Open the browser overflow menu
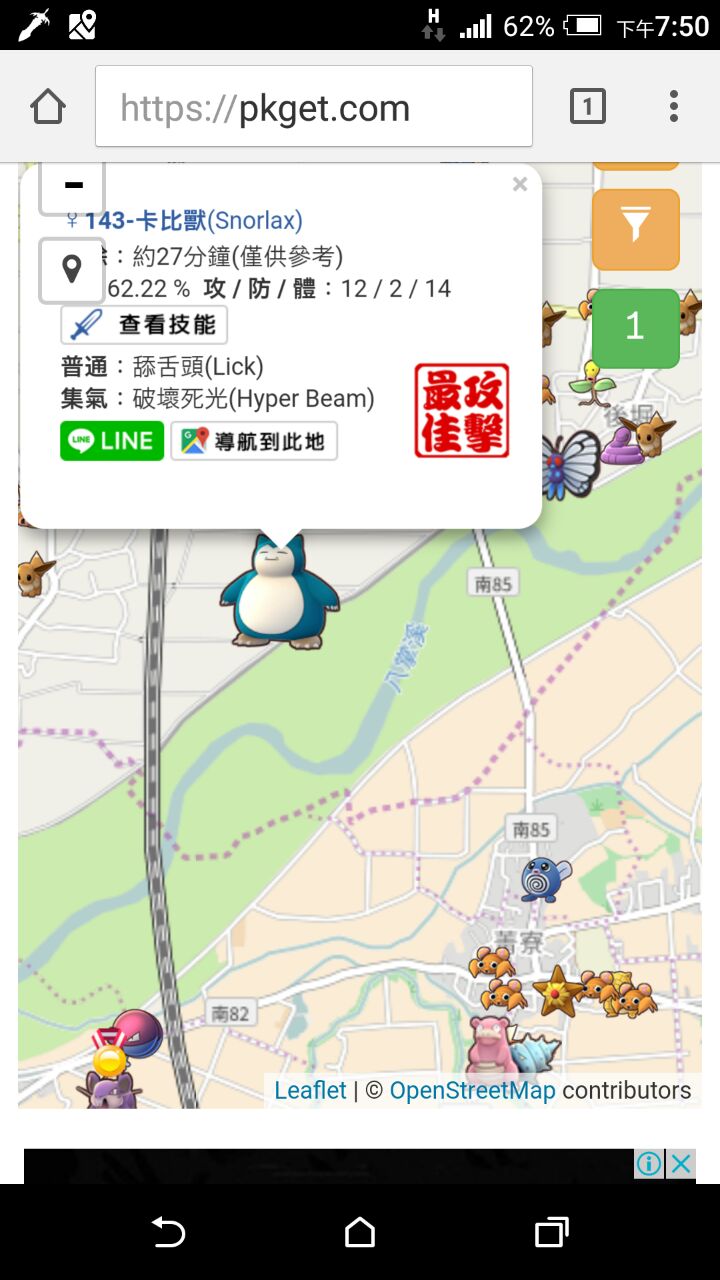 [x=674, y=106]
